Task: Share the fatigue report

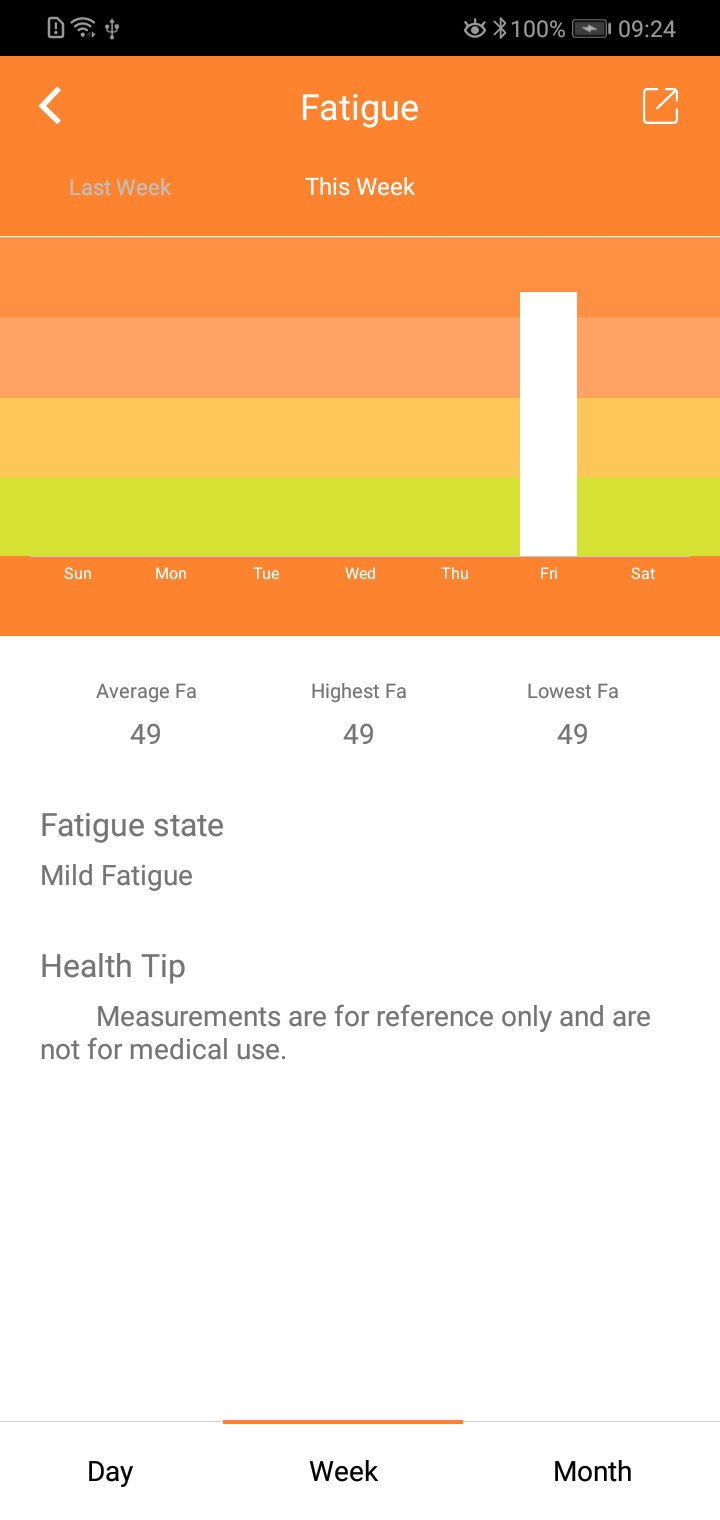Action: [660, 106]
